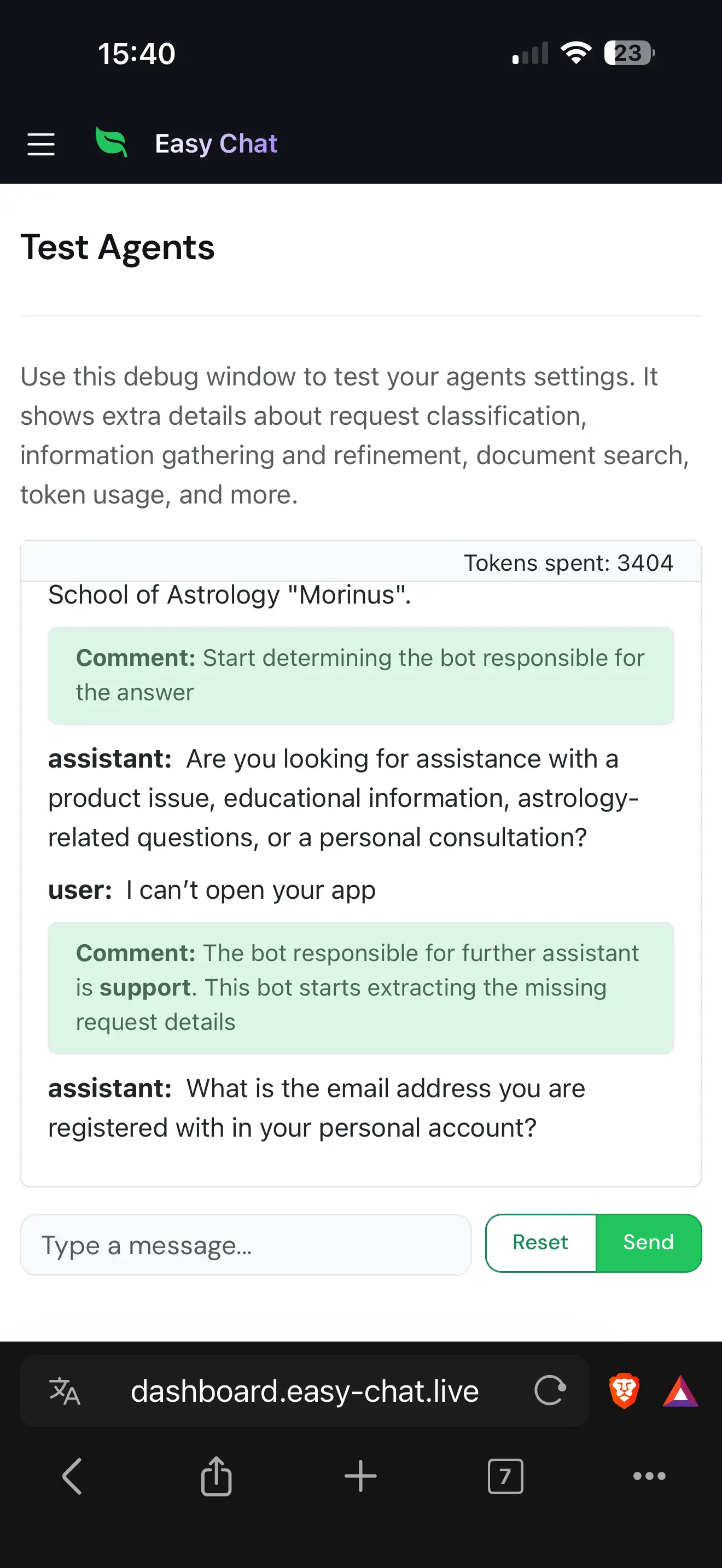
Task: Click the Brave browser shield icon
Action: pos(624,1390)
